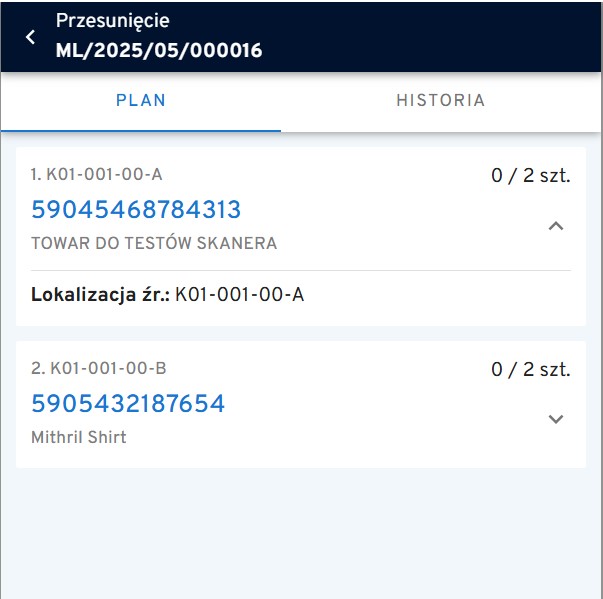This screenshot has width=603, height=599.
Task: Switch to the Historia tab
Action: tap(440, 101)
